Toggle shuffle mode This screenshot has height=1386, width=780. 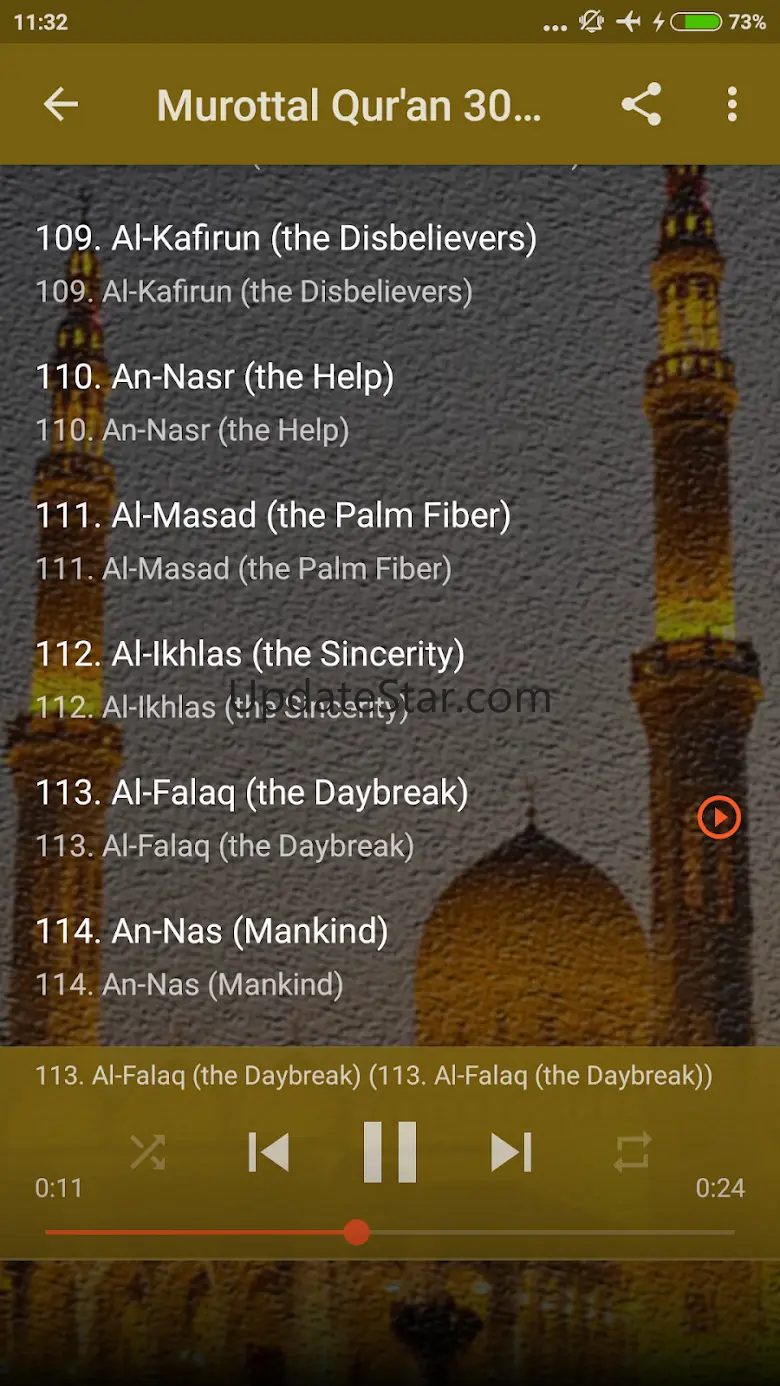click(x=147, y=1152)
